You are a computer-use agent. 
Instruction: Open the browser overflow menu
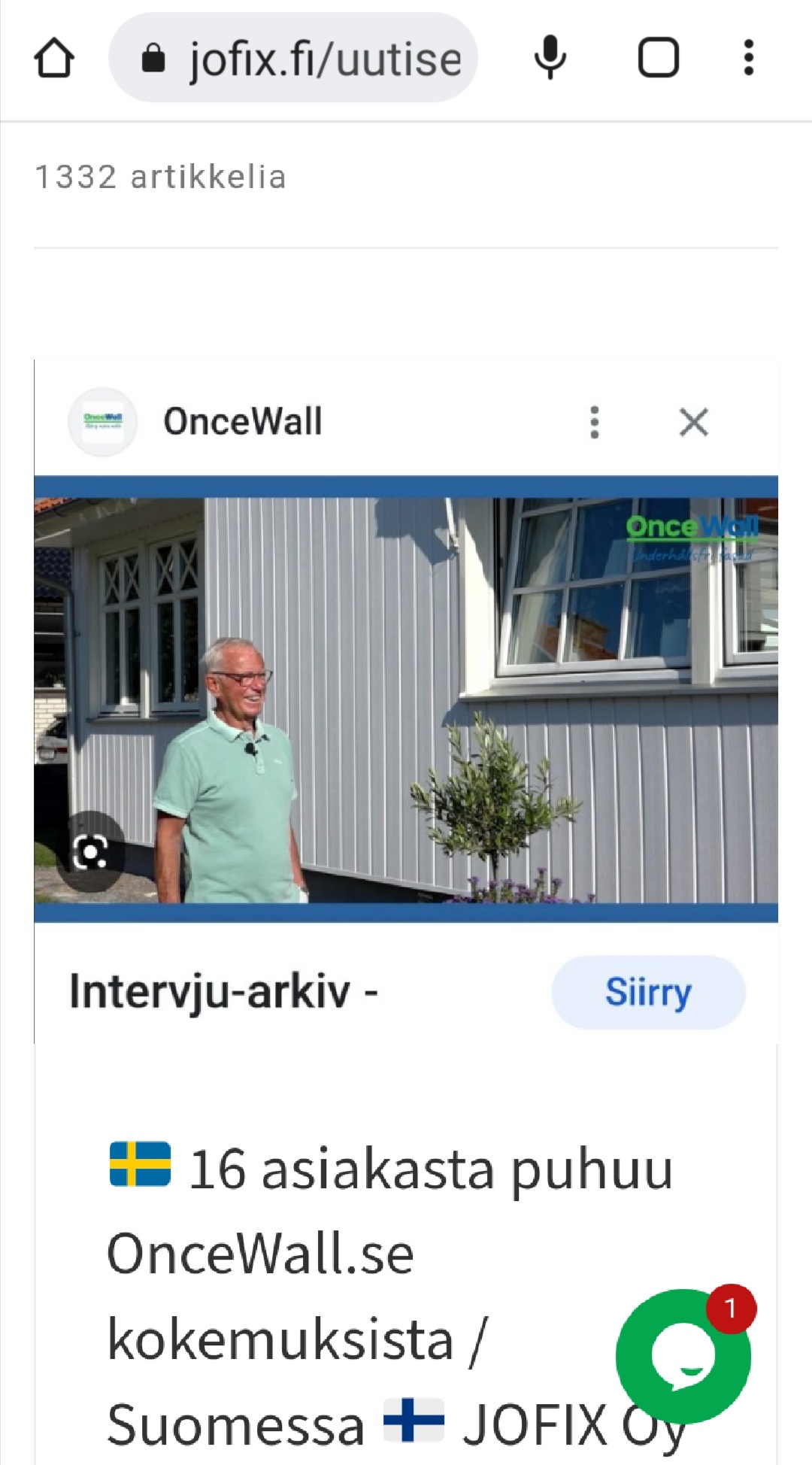(748, 58)
